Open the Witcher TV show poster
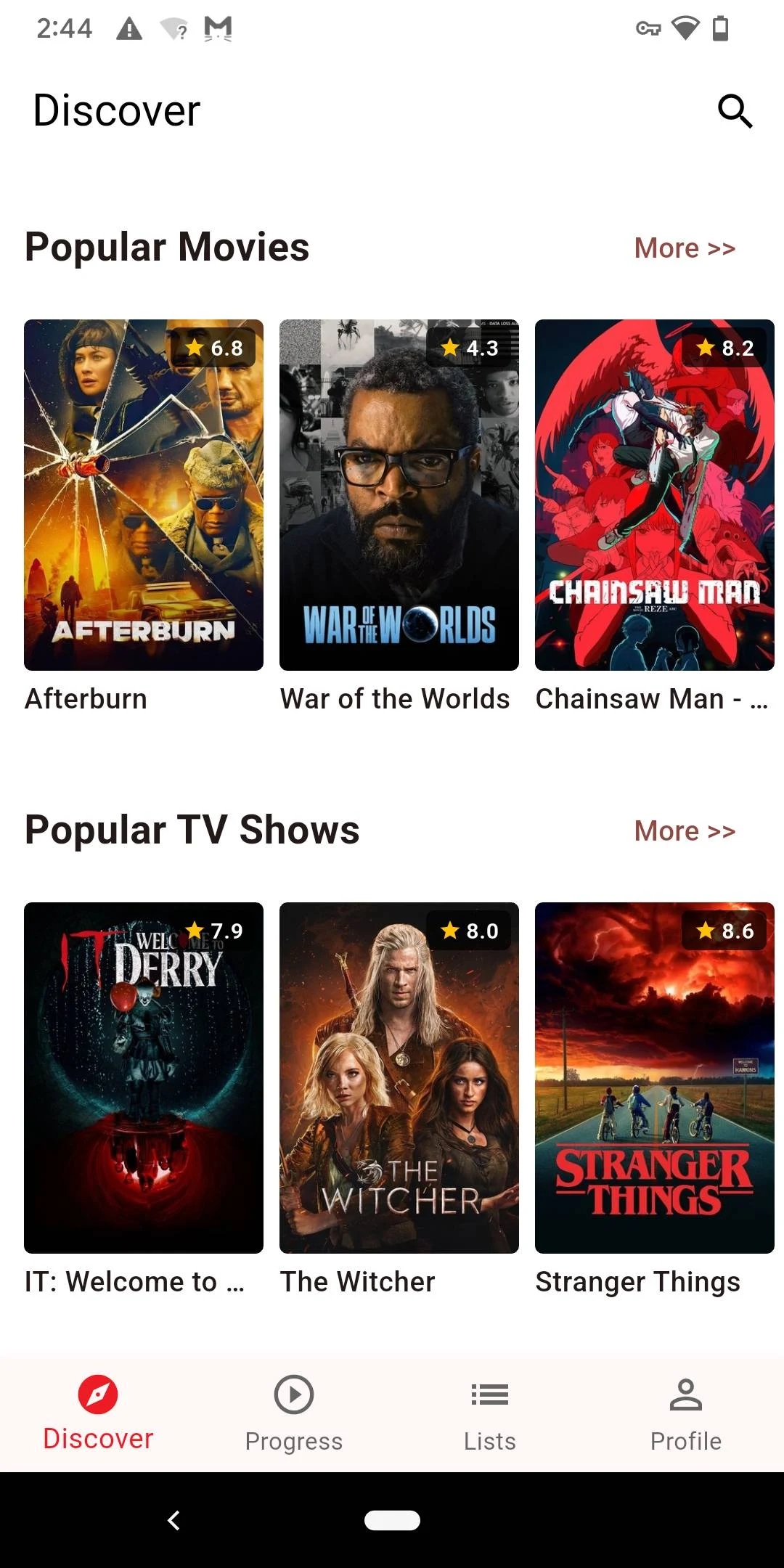 click(399, 1077)
